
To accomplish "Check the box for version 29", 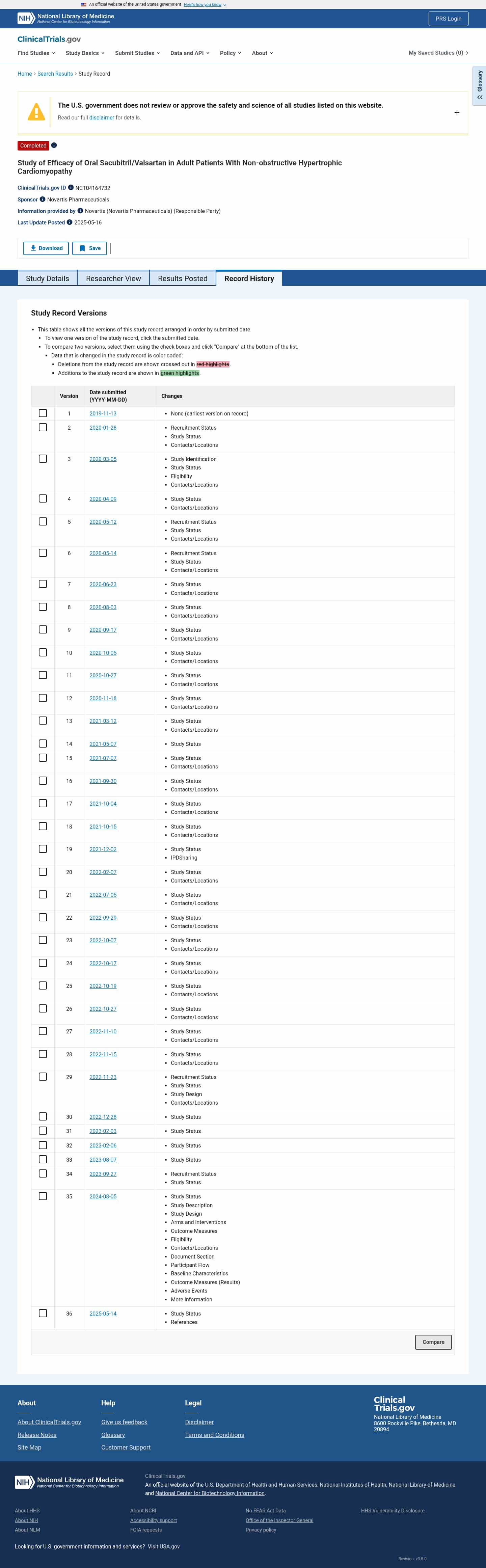I will click(43, 1077).
